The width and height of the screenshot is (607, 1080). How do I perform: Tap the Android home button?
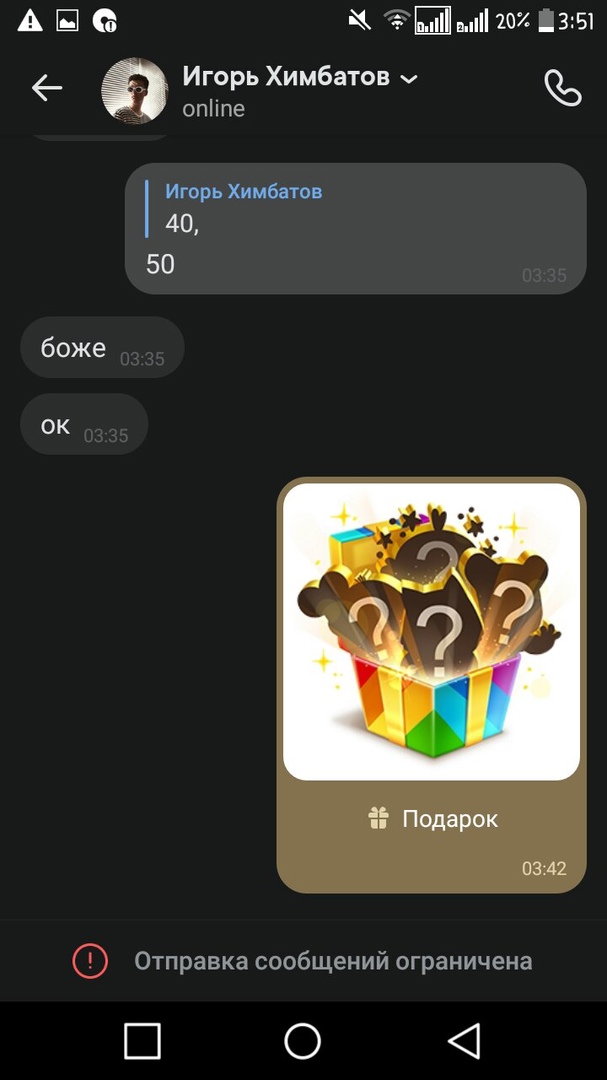(302, 1040)
